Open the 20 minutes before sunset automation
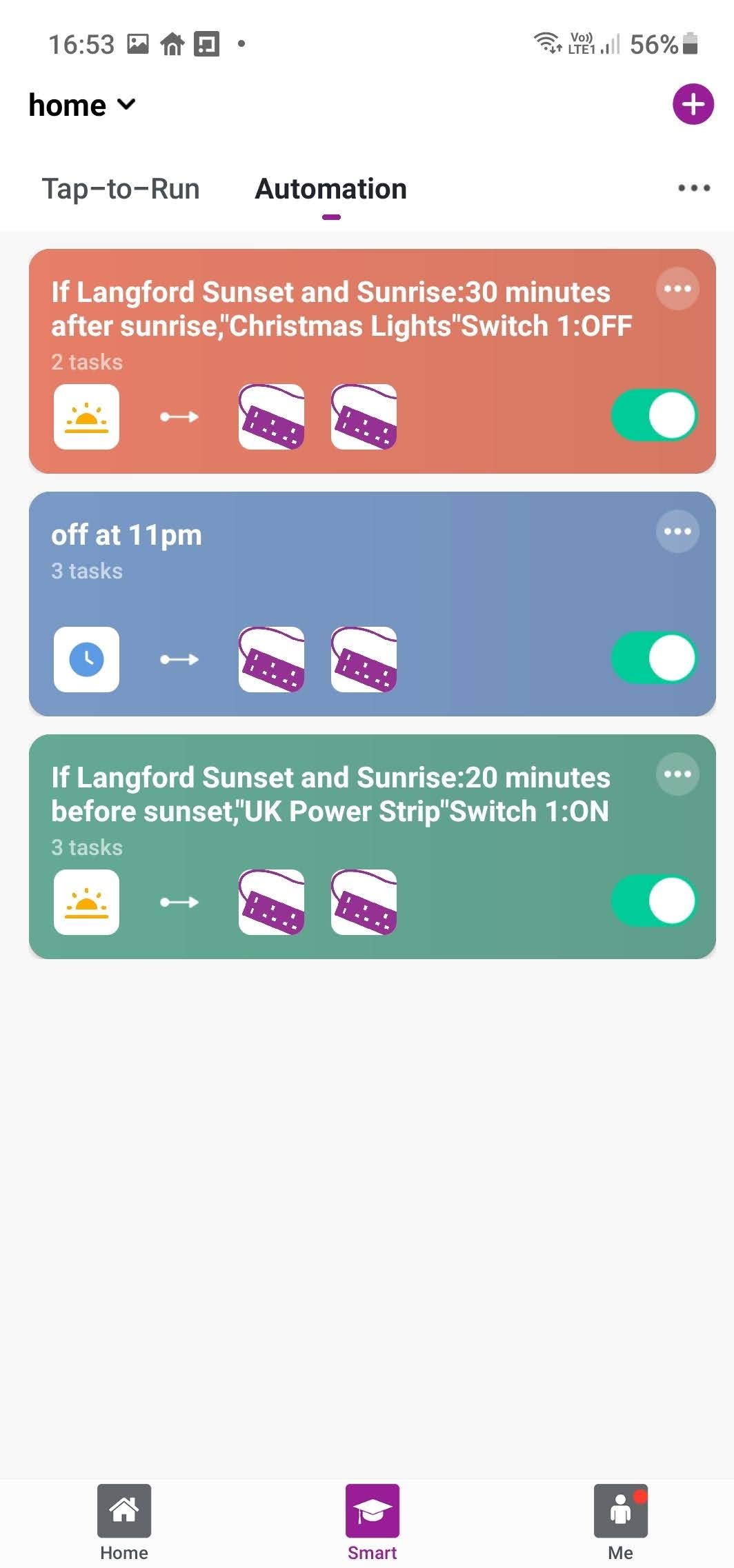 click(x=330, y=794)
